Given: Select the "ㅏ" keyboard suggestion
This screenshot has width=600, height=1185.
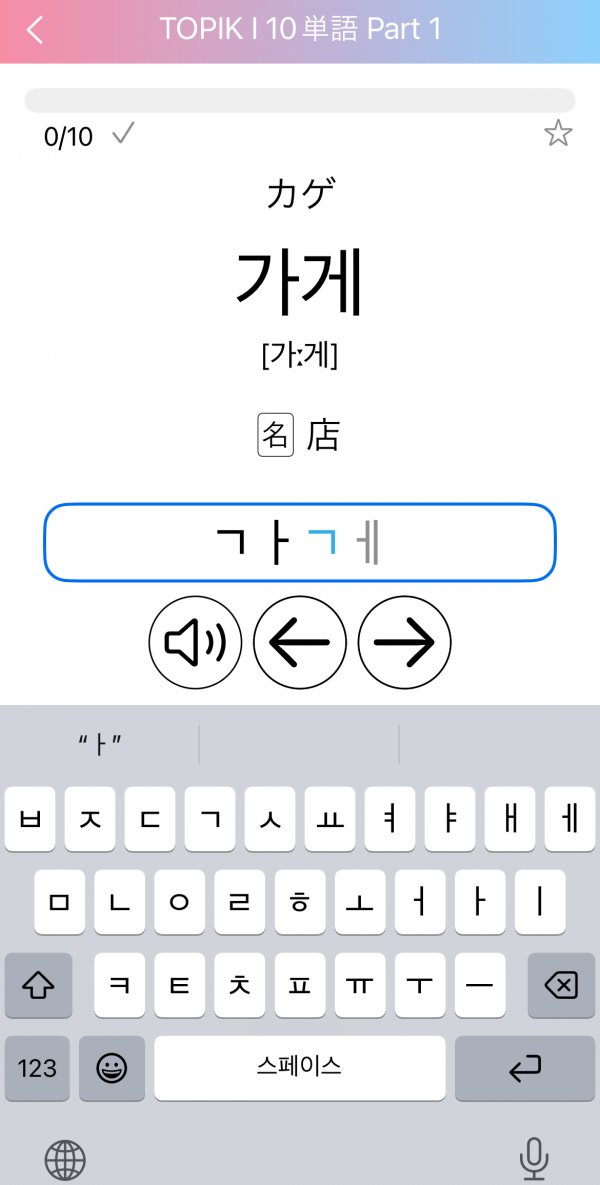Looking at the screenshot, I should (x=100, y=745).
